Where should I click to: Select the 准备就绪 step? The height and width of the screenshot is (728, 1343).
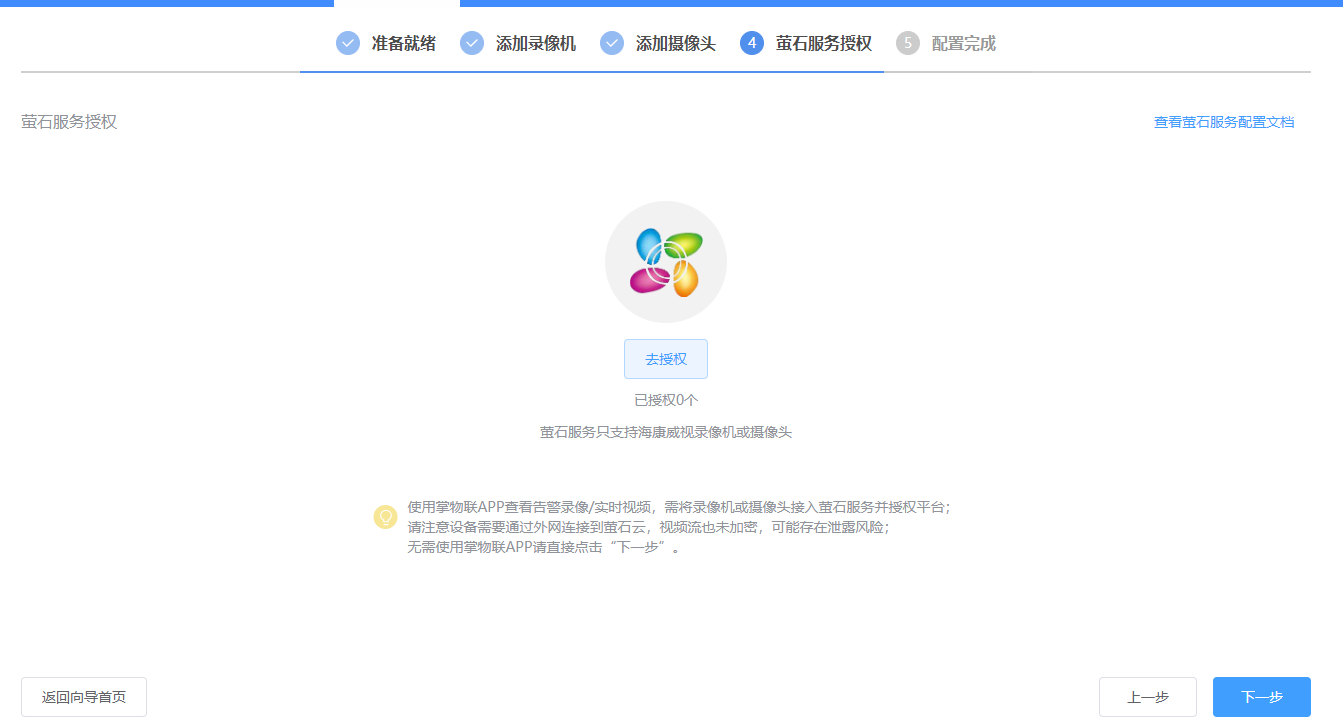pyautogui.click(x=386, y=43)
